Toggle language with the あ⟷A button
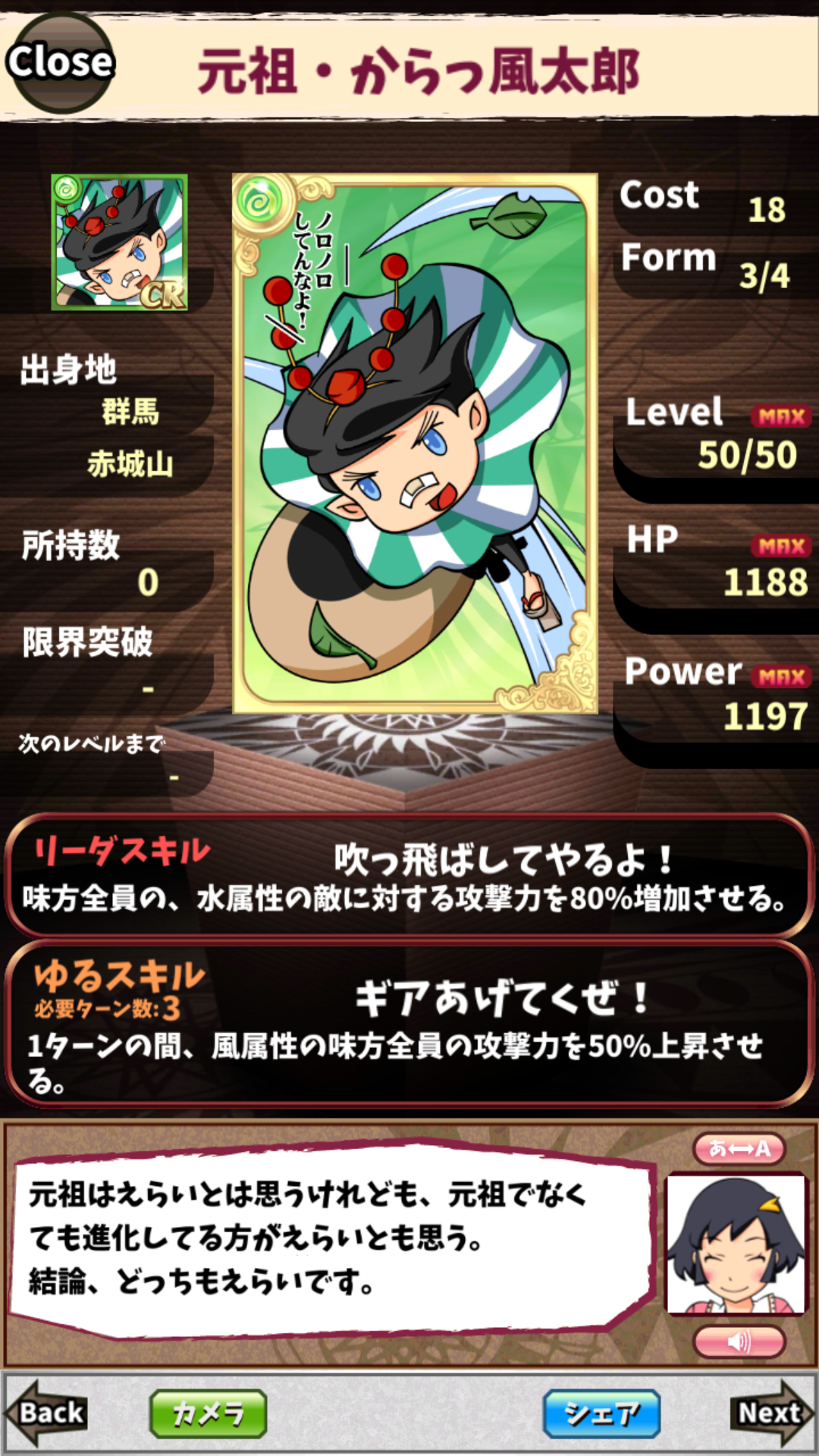This screenshot has height=1456, width=819. 739,1149
